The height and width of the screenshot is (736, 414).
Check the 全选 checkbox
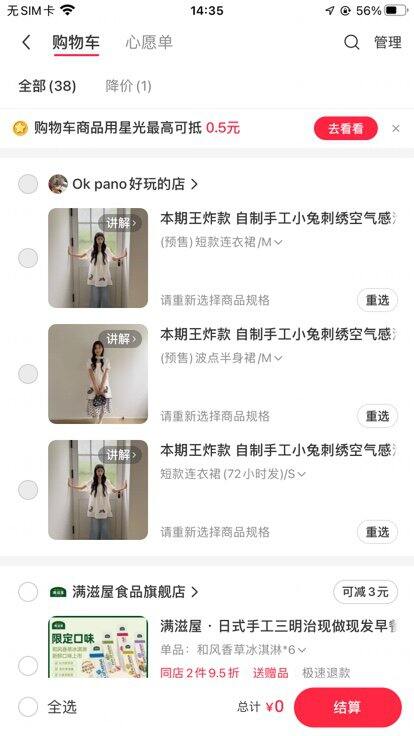coord(28,706)
